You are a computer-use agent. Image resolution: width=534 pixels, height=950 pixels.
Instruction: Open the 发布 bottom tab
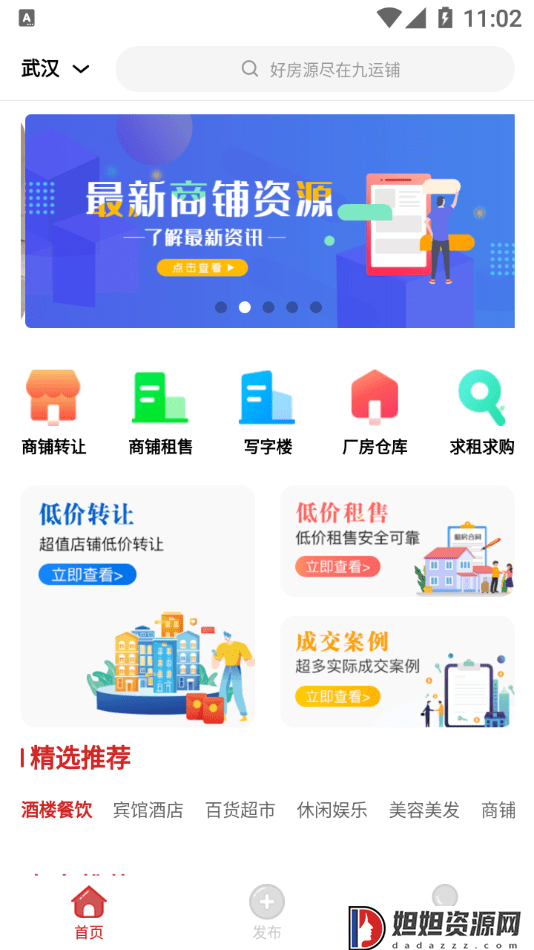pos(267,913)
